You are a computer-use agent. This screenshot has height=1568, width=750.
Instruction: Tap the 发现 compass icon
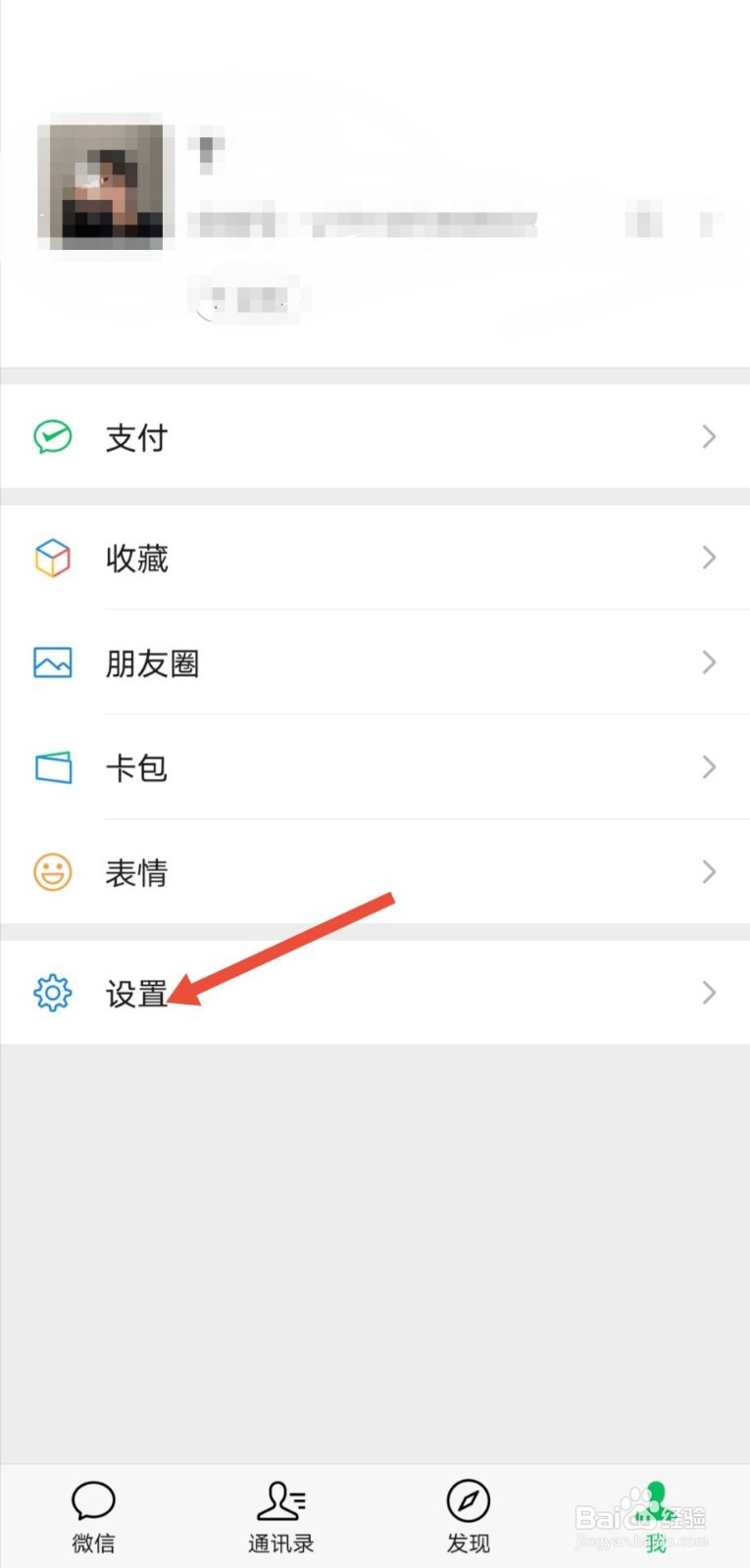pyautogui.click(x=469, y=1501)
